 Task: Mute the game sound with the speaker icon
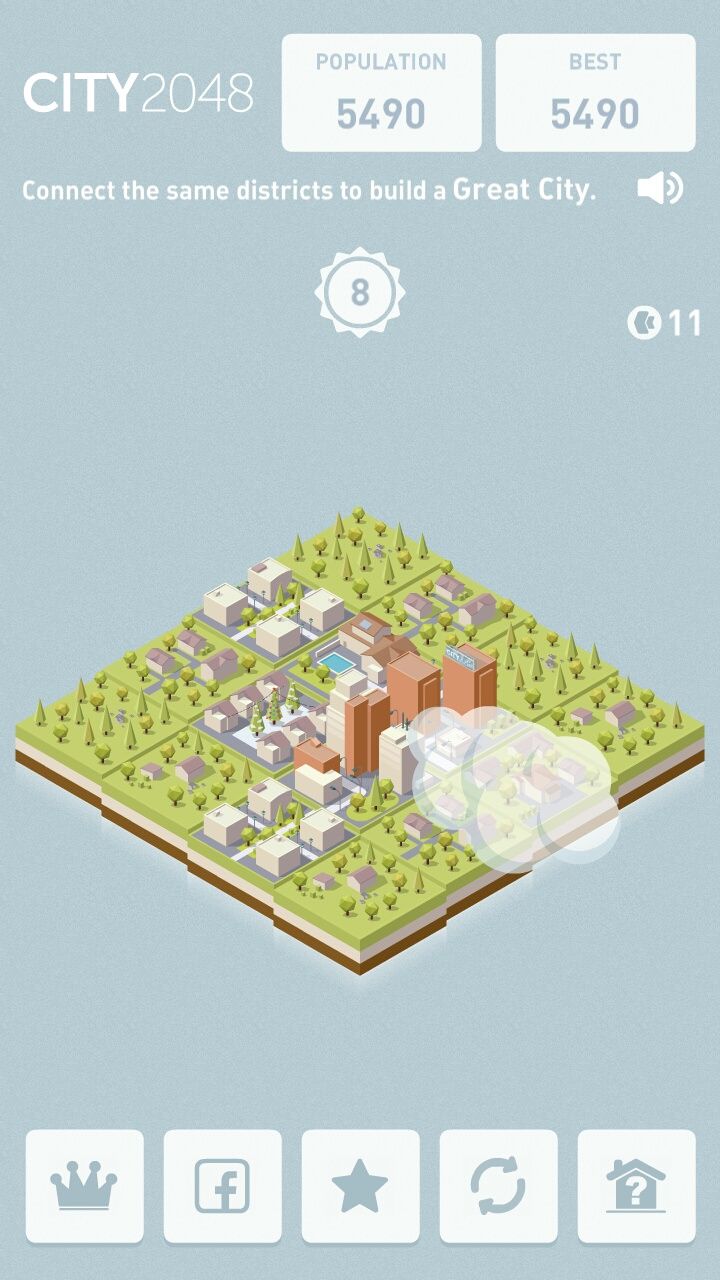662,190
